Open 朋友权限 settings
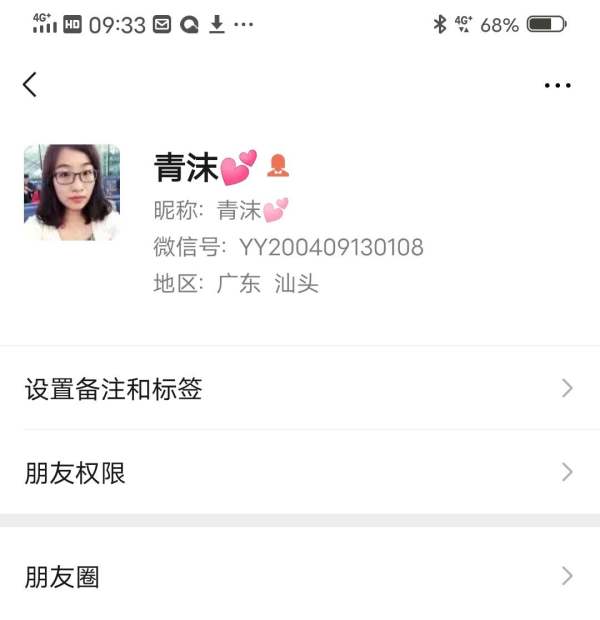The height and width of the screenshot is (620, 600). pos(300,472)
